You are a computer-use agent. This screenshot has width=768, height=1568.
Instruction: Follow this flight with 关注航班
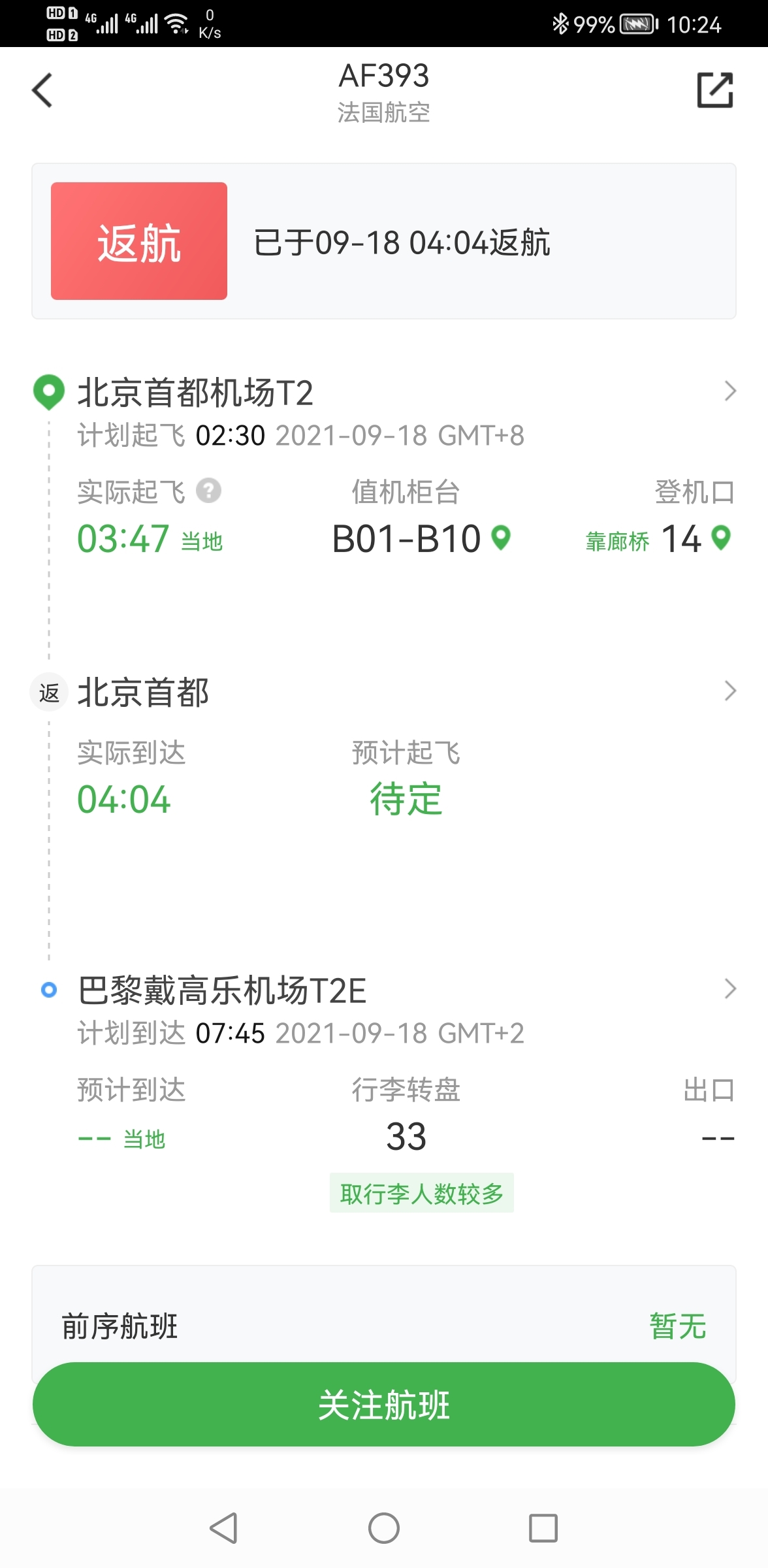pyautogui.click(x=383, y=1405)
